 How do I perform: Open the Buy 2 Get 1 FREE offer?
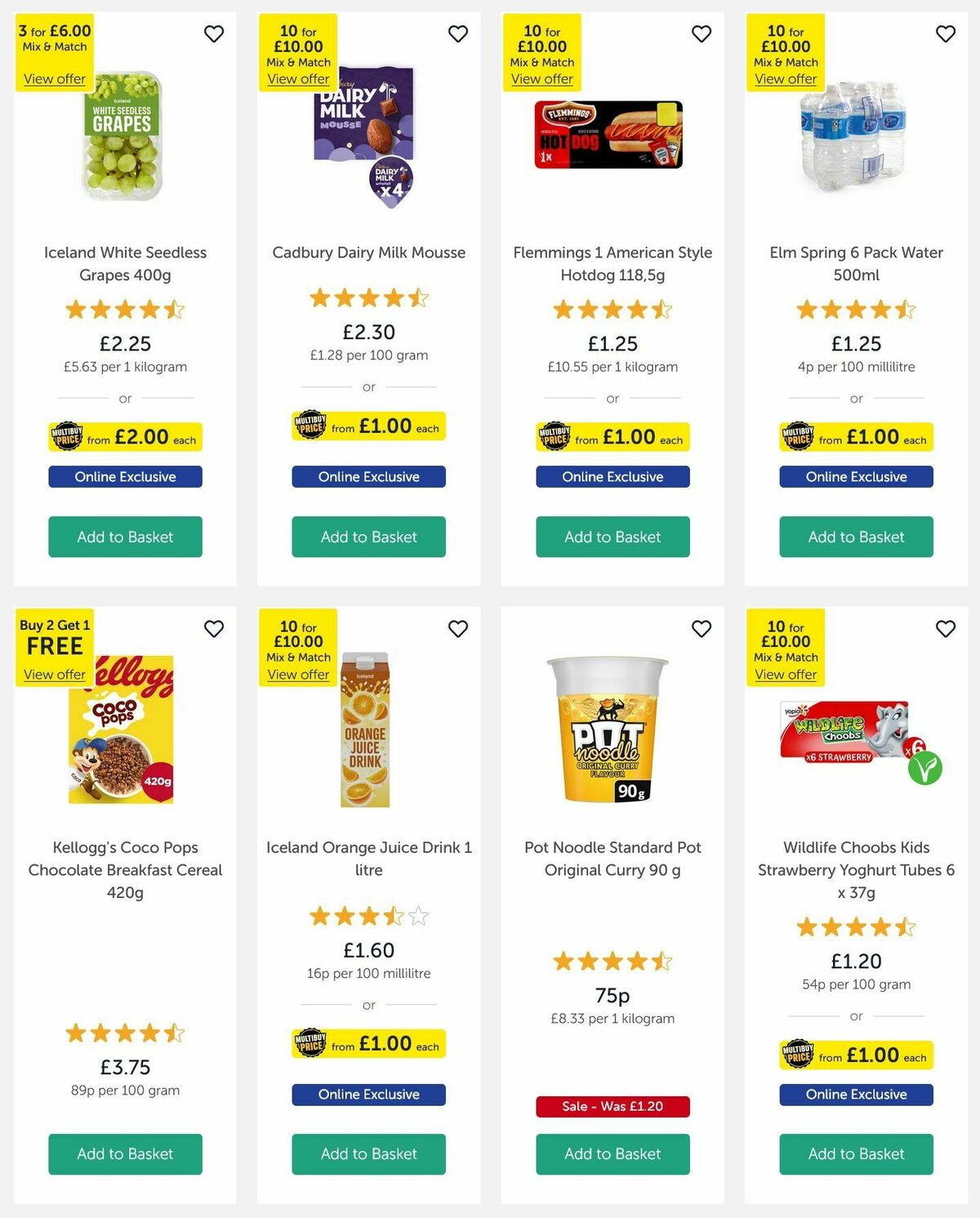coord(52,674)
